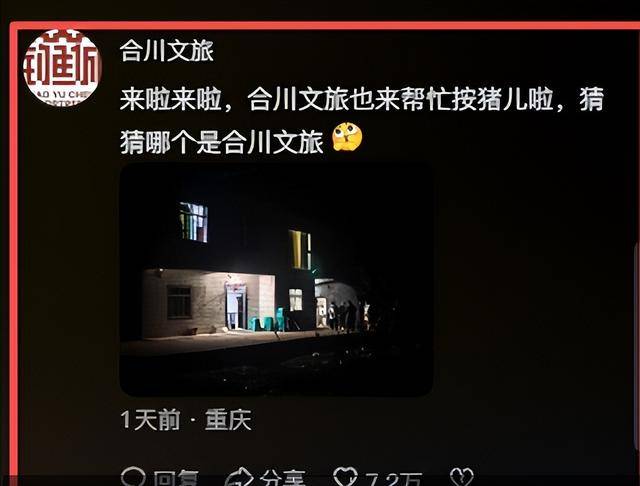Open the night building photo in the comment
640x486 pixels.
click(276, 279)
